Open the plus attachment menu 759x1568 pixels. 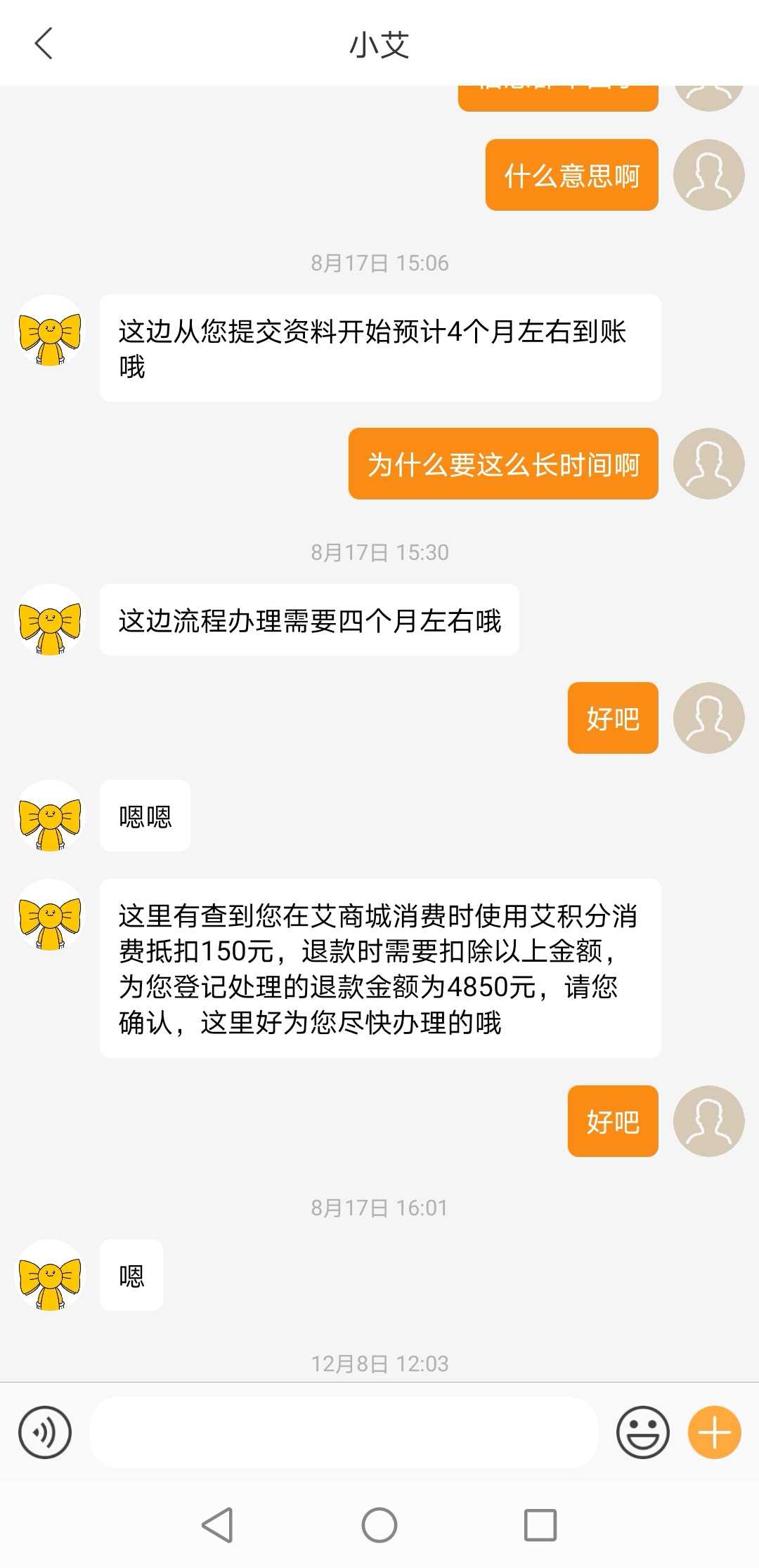click(x=714, y=1432)
